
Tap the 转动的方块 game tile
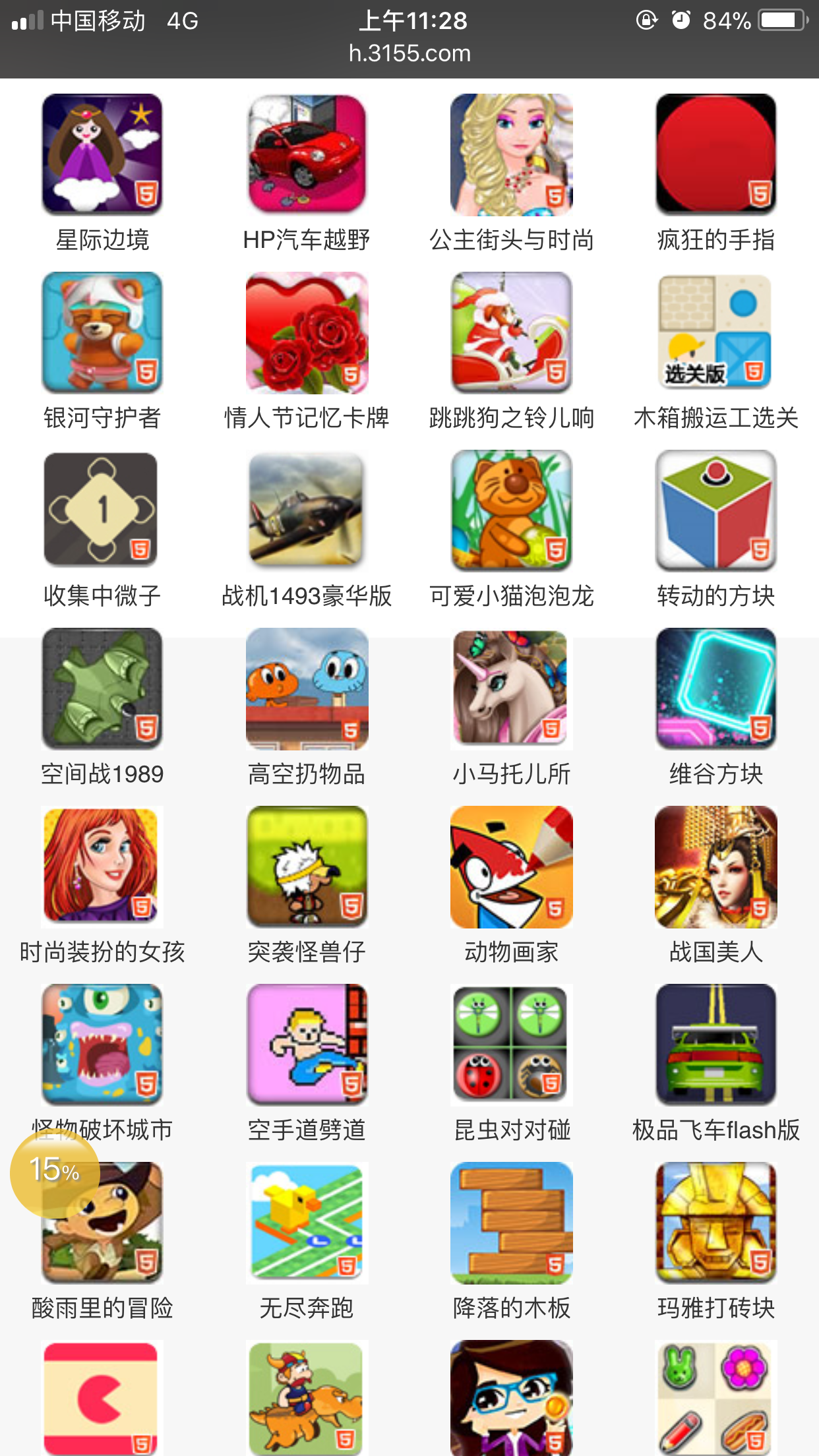click(715, 510)
